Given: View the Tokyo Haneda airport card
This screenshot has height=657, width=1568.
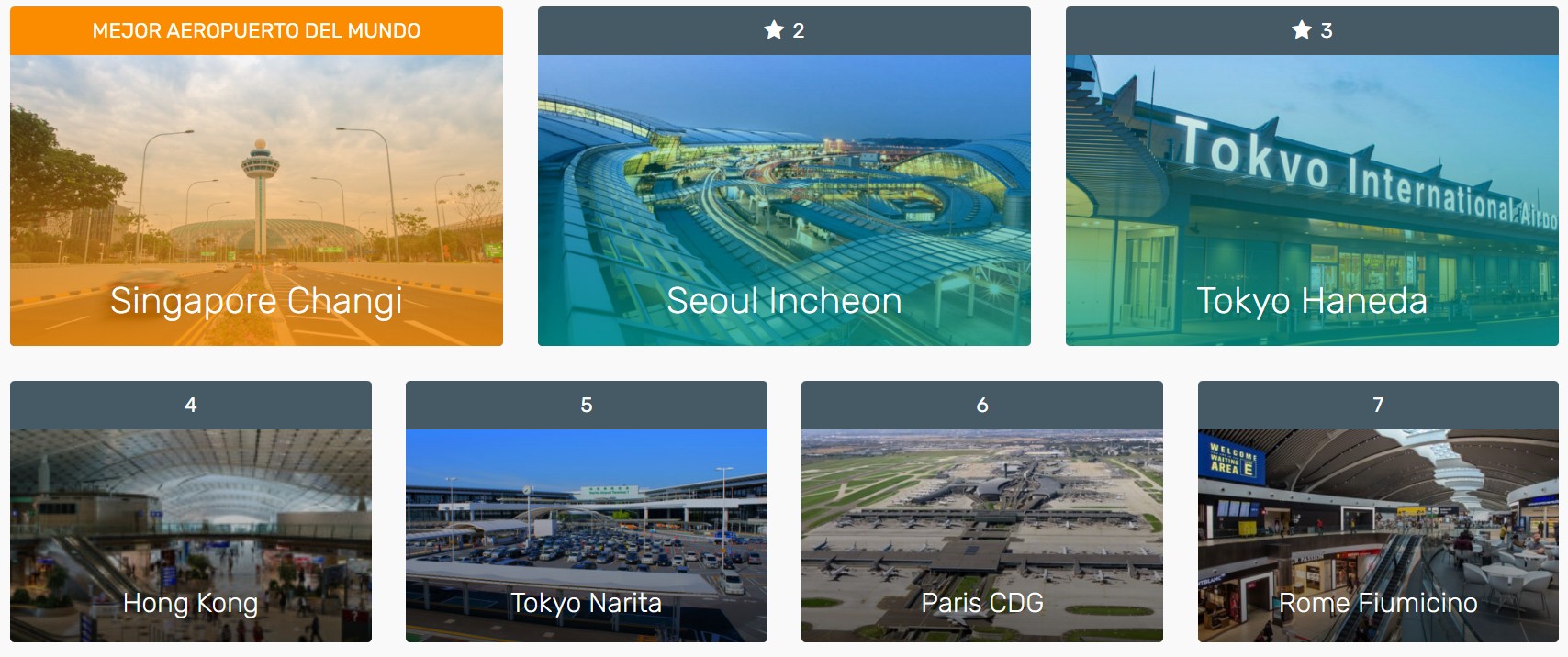Looking at the screenshot, I should tap(1312, 199).
